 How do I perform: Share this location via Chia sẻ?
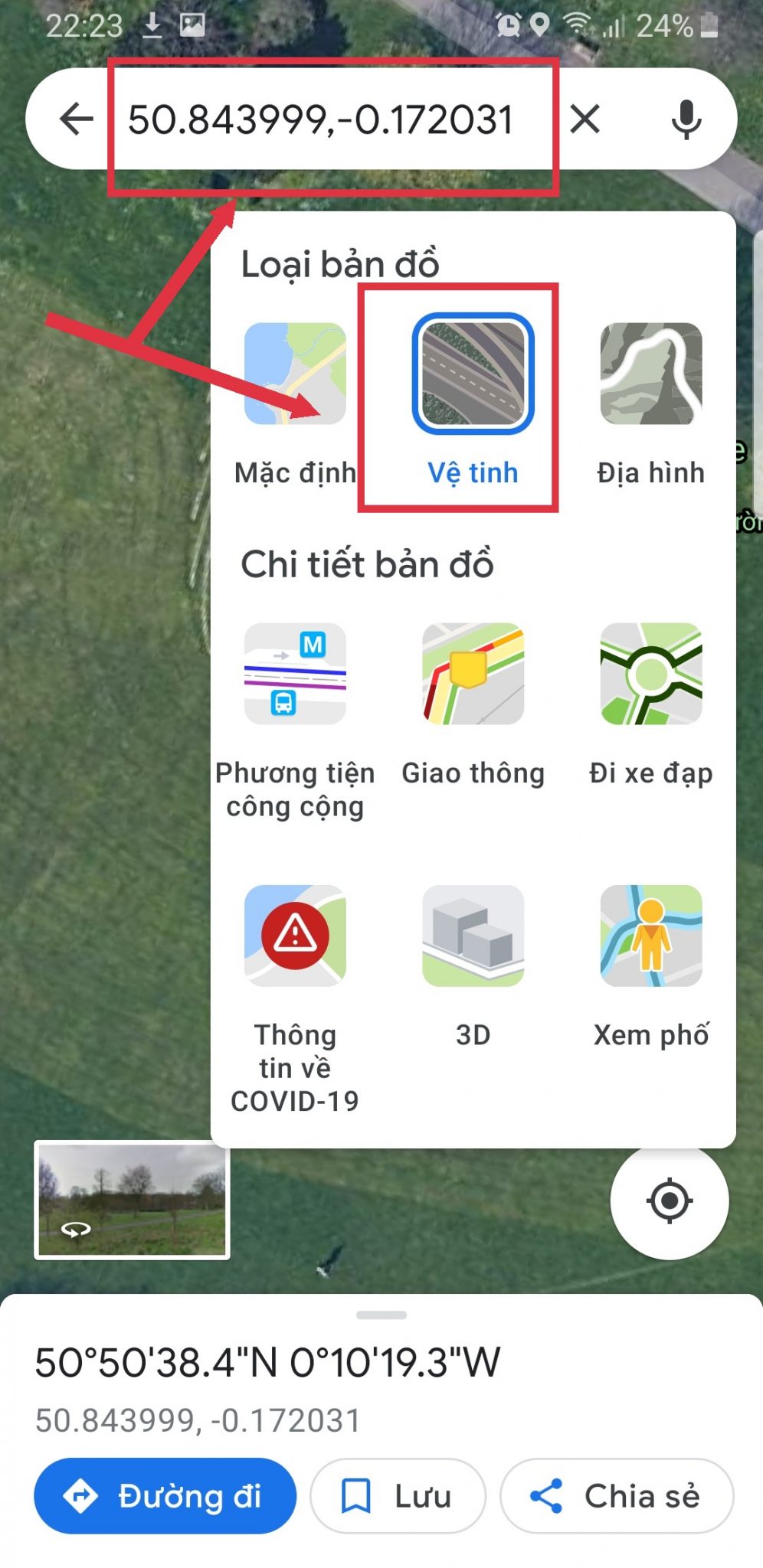(617, 1496)
